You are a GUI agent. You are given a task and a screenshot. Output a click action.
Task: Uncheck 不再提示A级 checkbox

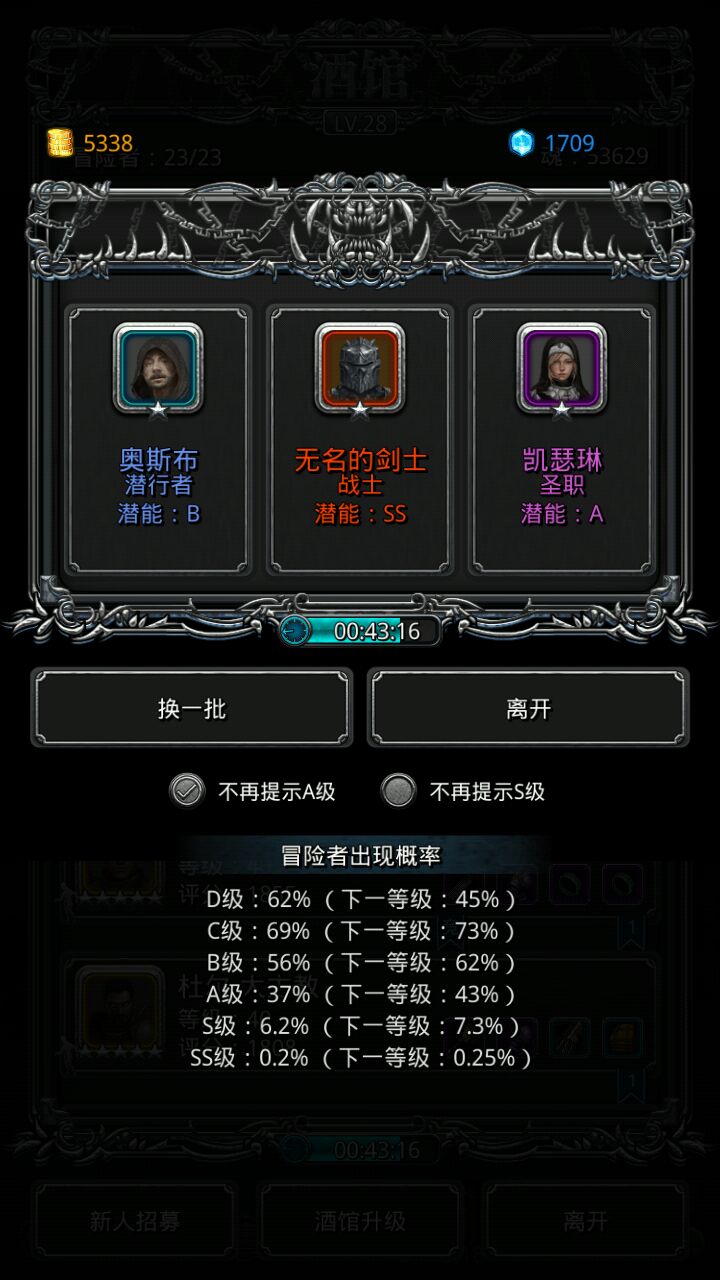pos(187,791)
